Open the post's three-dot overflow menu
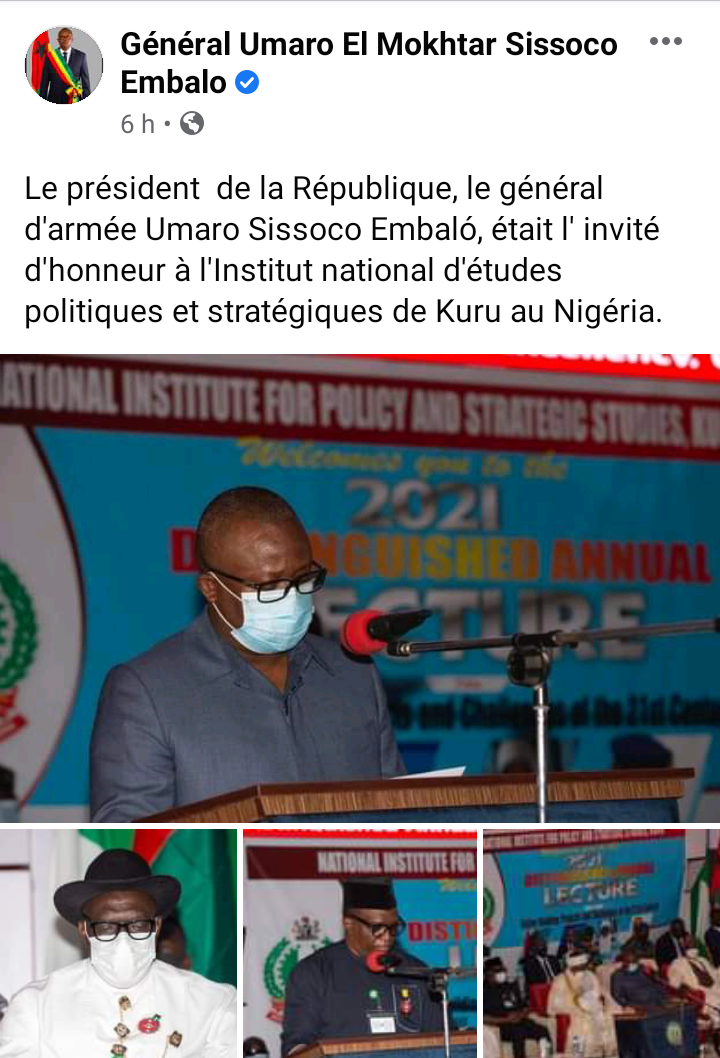This screenshot has height=1058, width=720. 666,42
